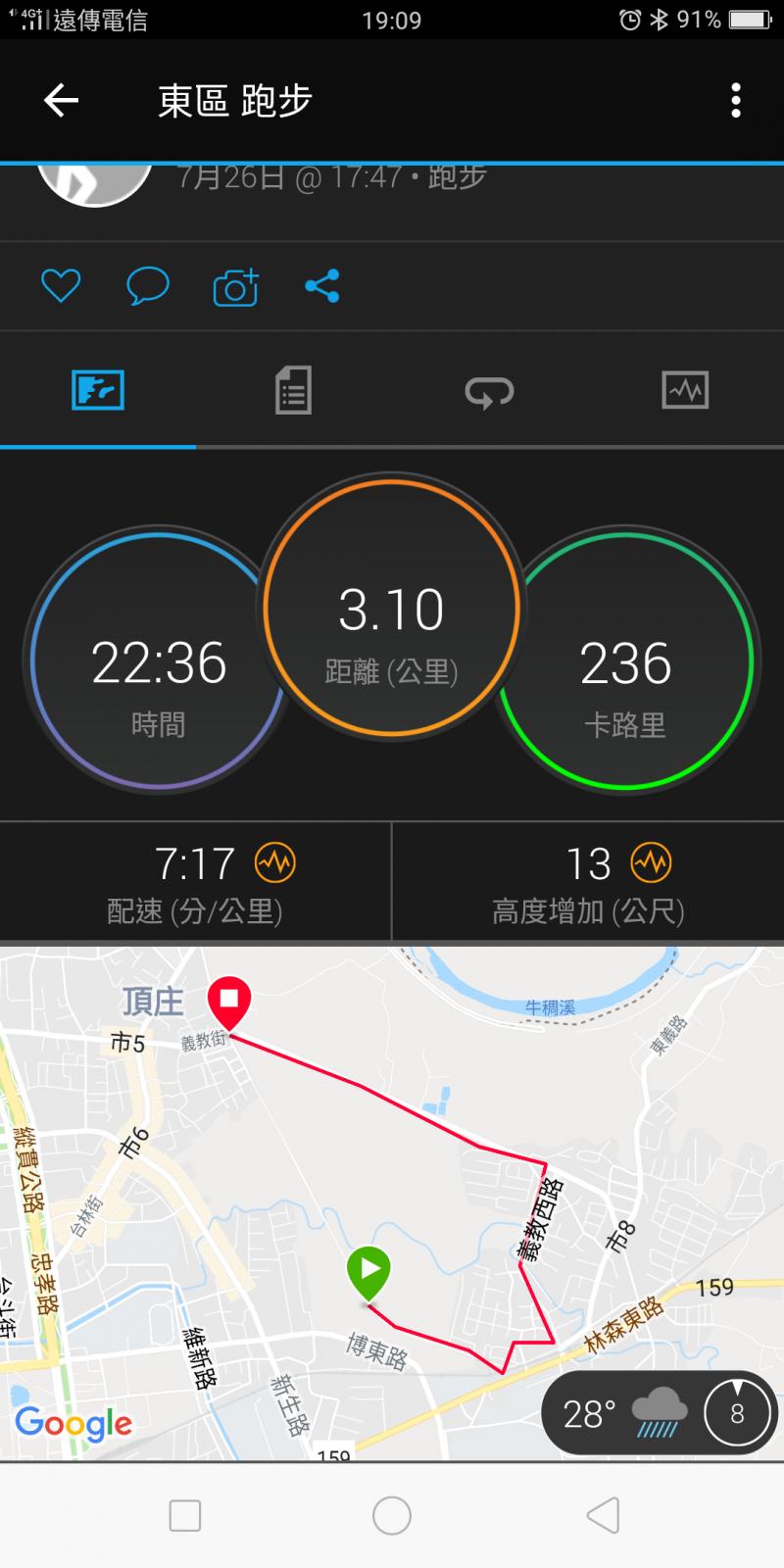Switch to the charts tab
This screenshot has height=1568, width=784.
pos(685,390)
